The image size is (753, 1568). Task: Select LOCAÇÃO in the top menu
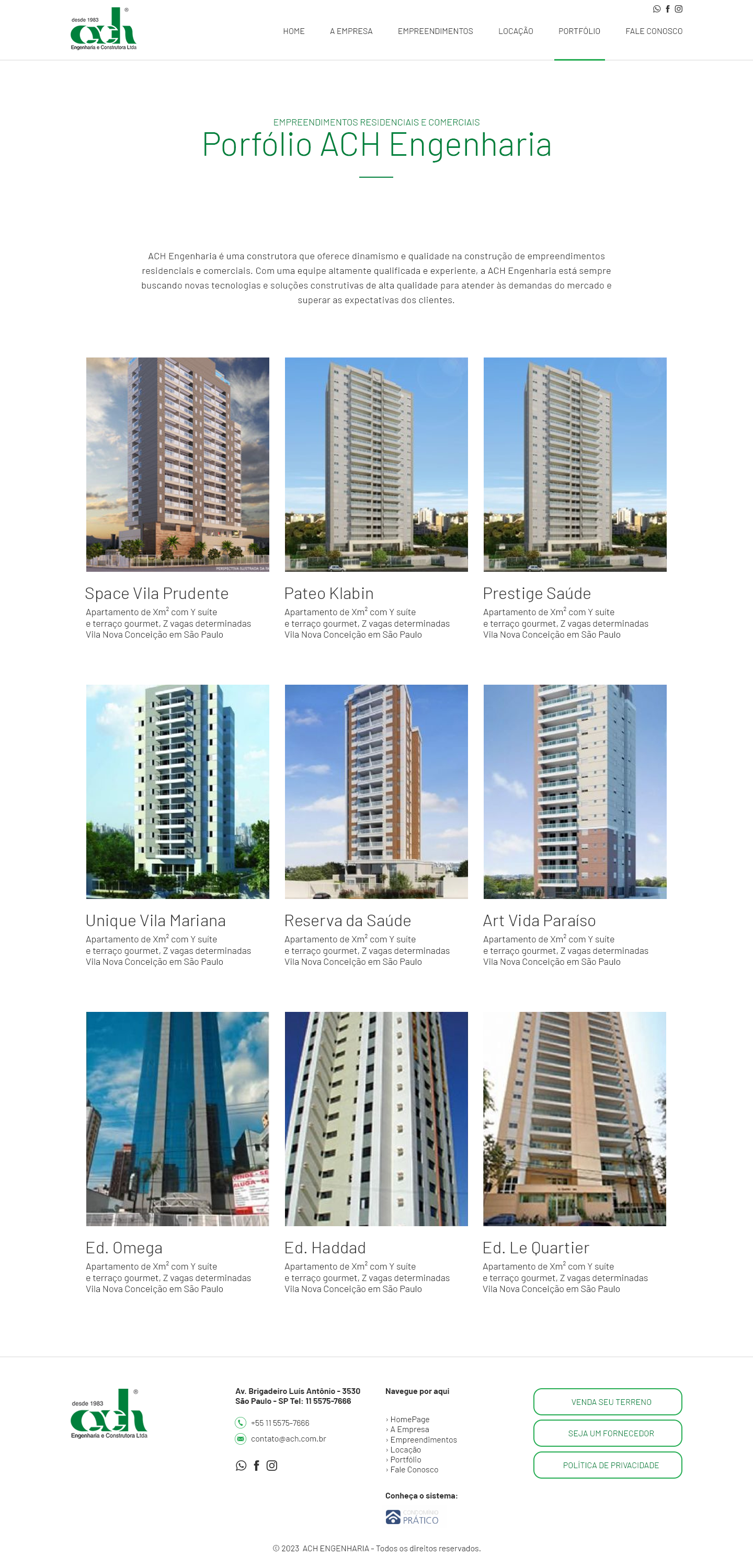(x=516, y=31)
